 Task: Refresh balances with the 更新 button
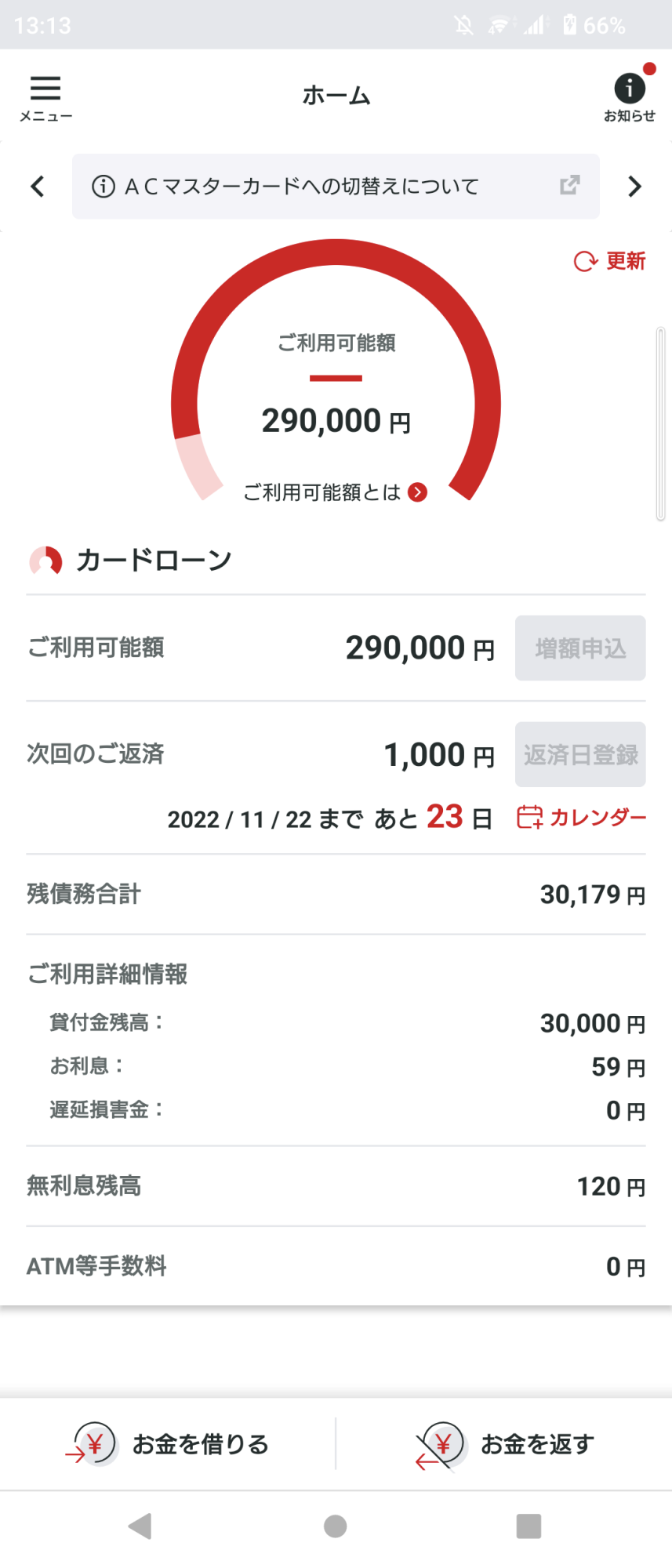pos(610,261)
